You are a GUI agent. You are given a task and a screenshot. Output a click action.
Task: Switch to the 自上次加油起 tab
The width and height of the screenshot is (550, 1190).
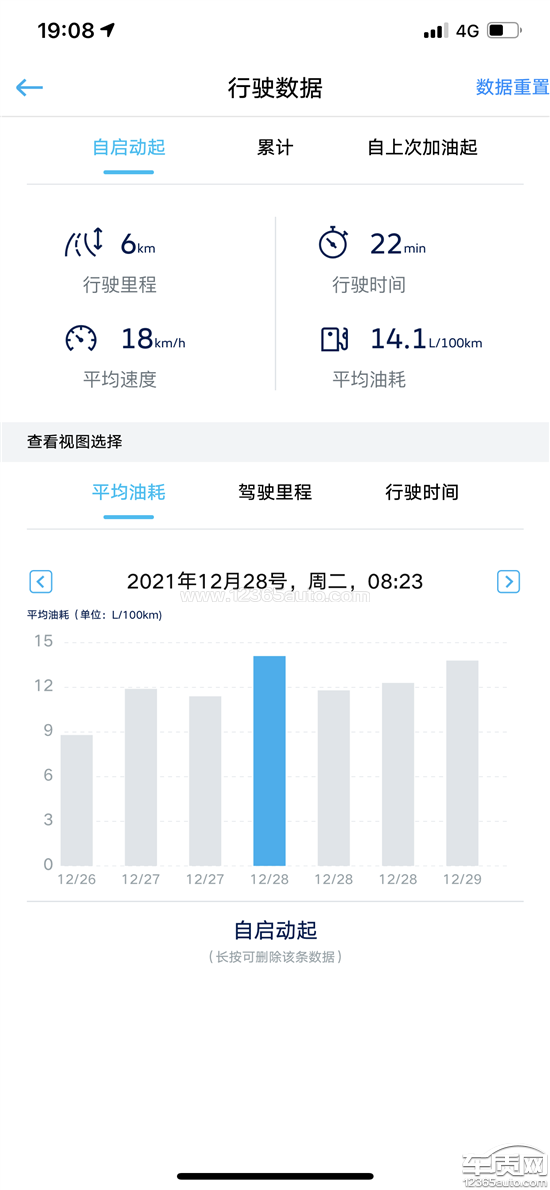click(x=423, y=147)
